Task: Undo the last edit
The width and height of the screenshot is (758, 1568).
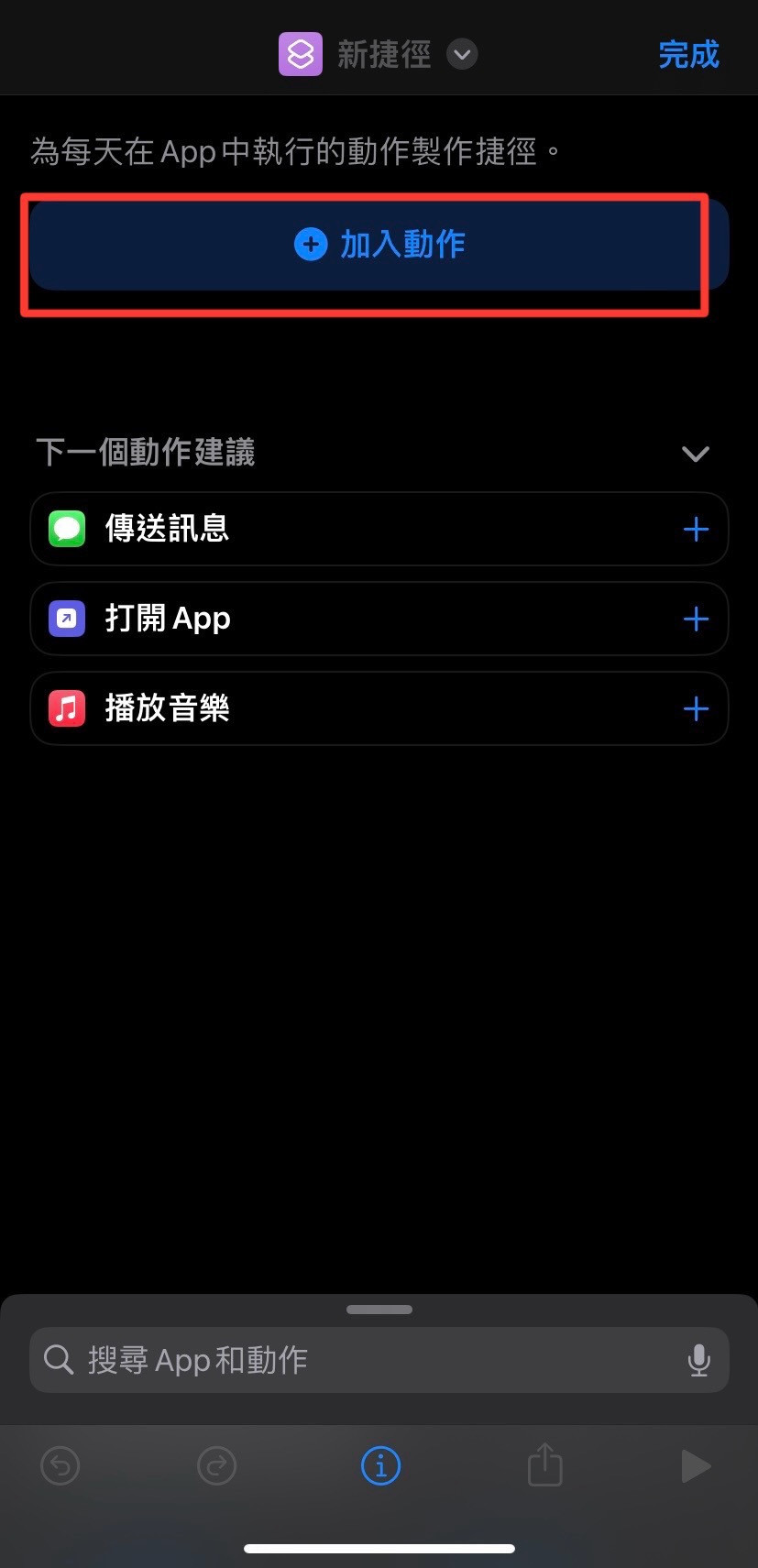Action: pos(60,1466)
